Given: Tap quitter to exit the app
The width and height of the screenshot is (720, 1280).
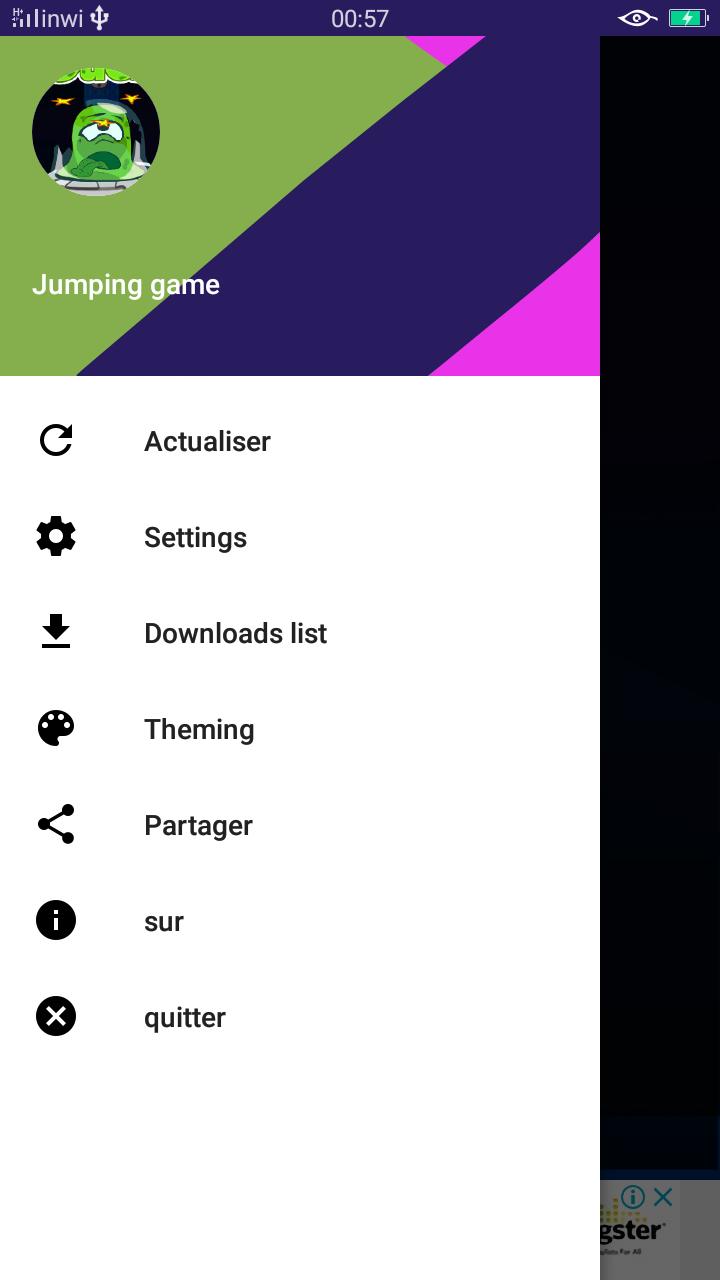Looking at the screenshot, I should tap(185, 1017).
